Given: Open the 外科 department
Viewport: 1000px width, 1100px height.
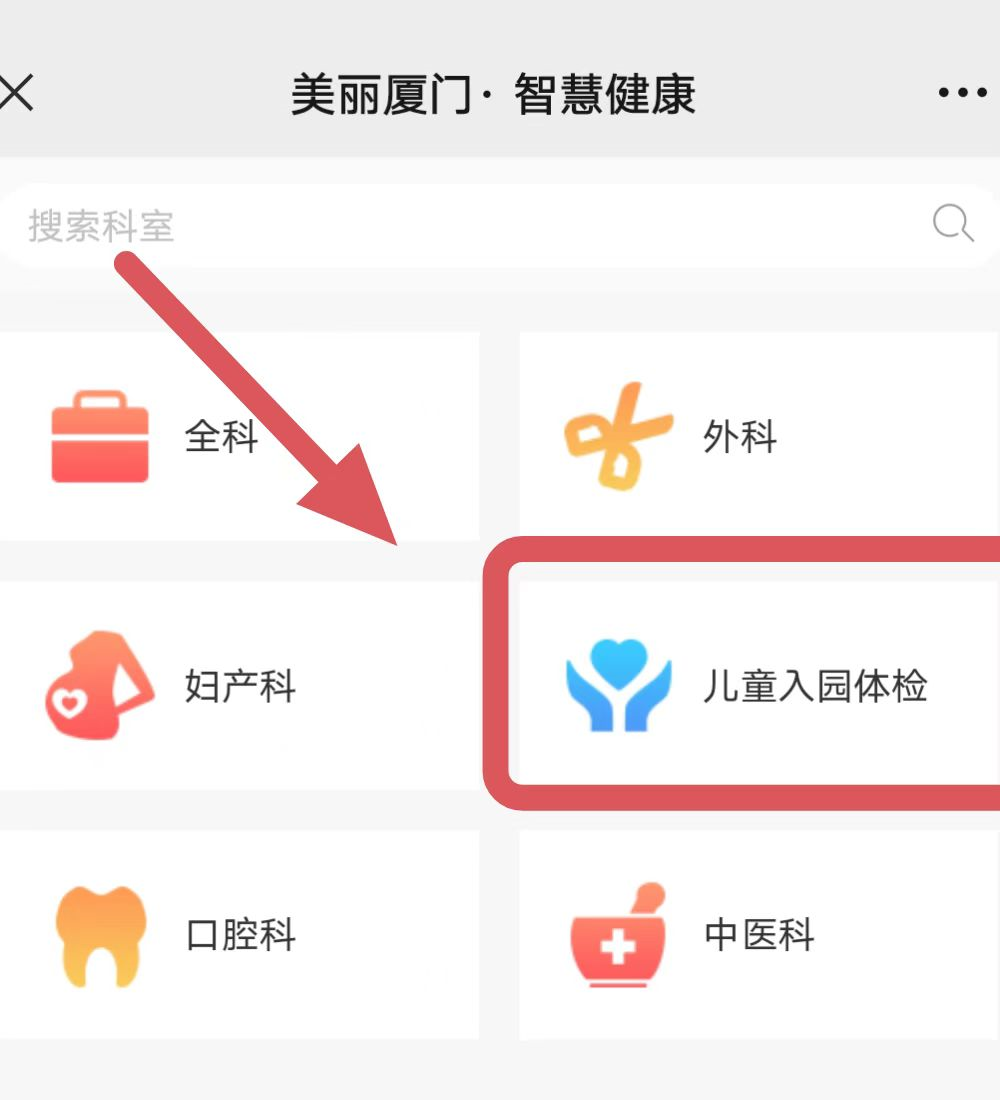Looking at the screenshot, I should 758,437.
